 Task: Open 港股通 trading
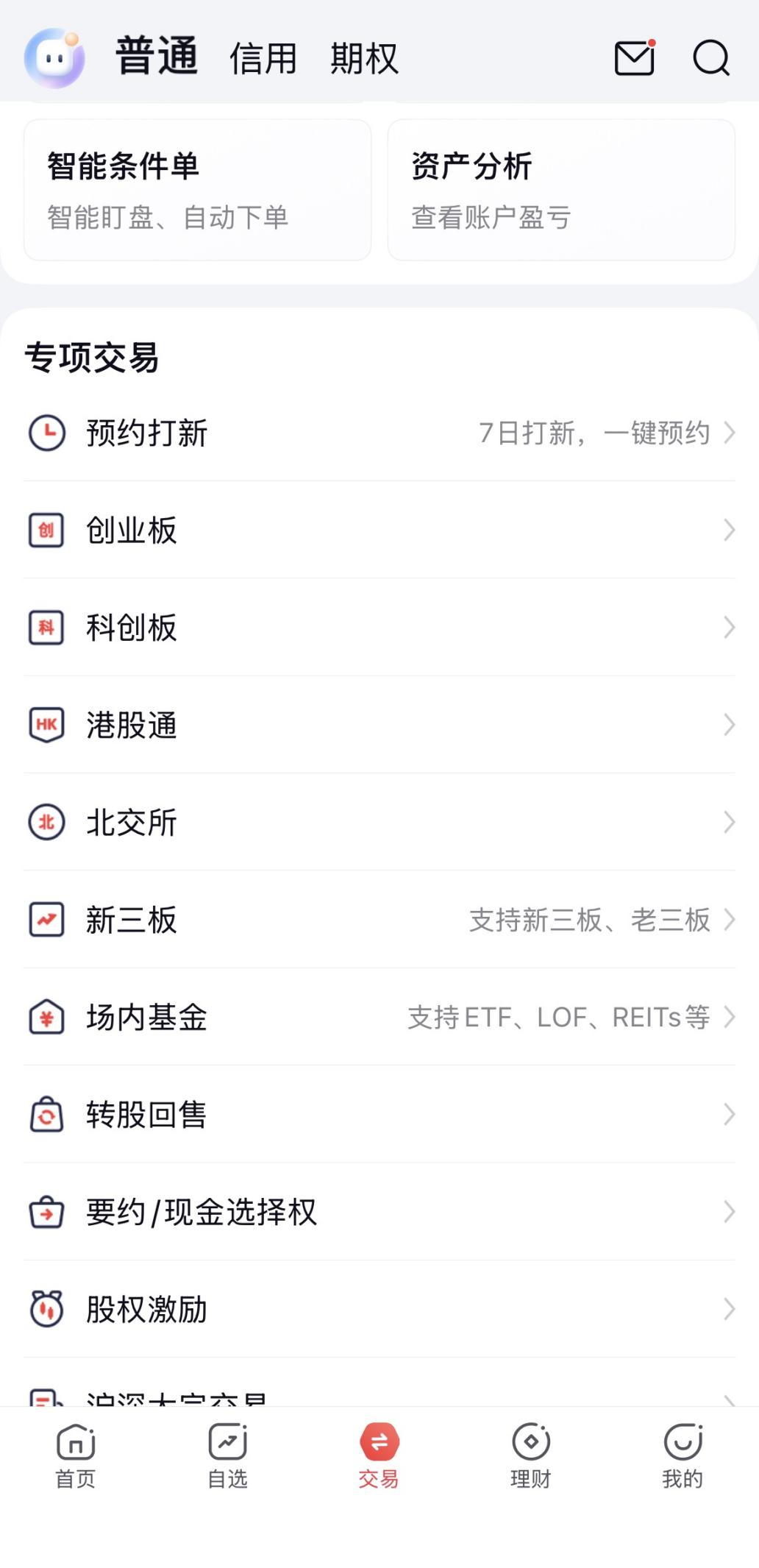(379, 725)
